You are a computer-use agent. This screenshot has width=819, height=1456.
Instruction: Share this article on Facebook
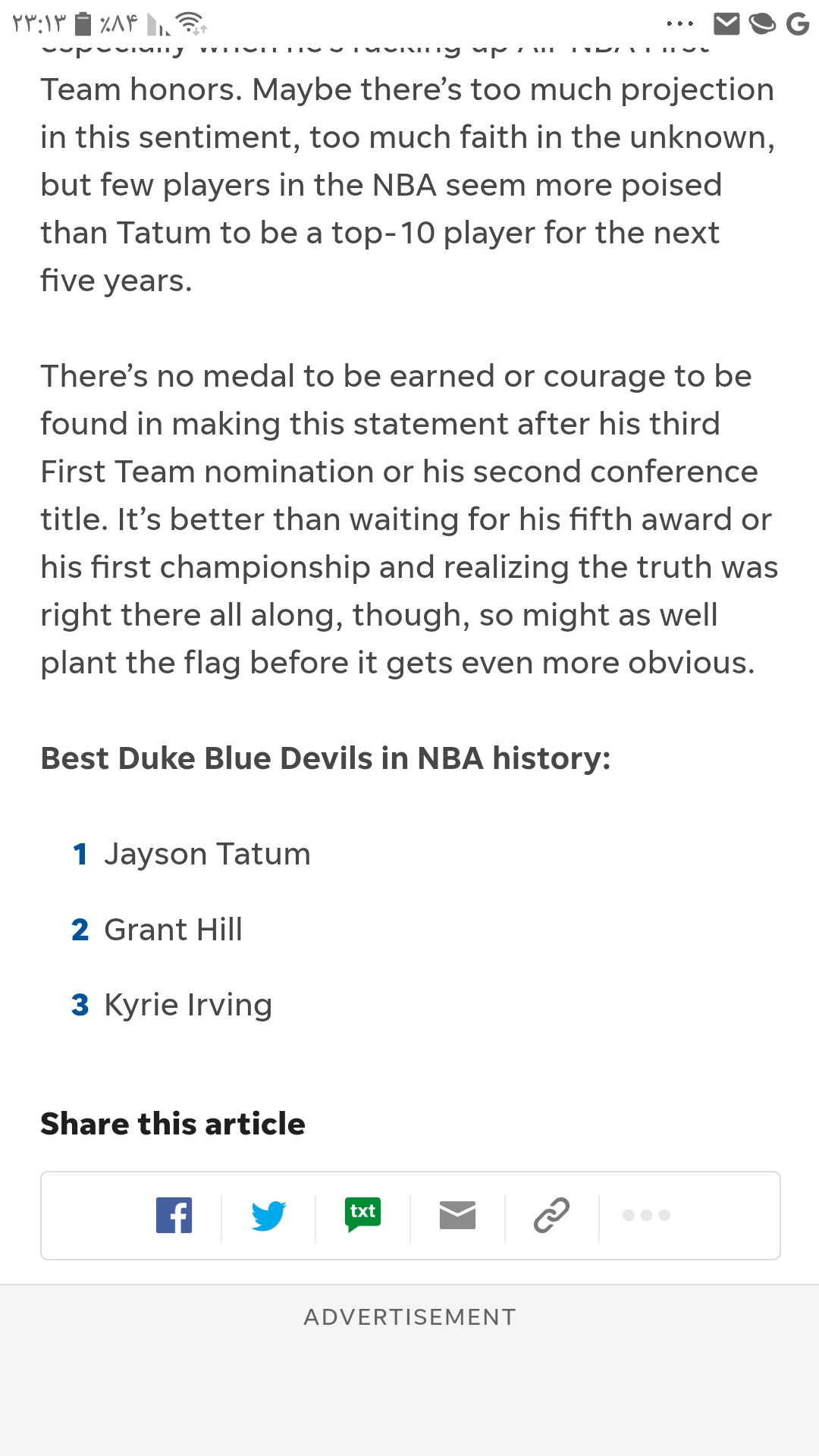coord(174,1215)
